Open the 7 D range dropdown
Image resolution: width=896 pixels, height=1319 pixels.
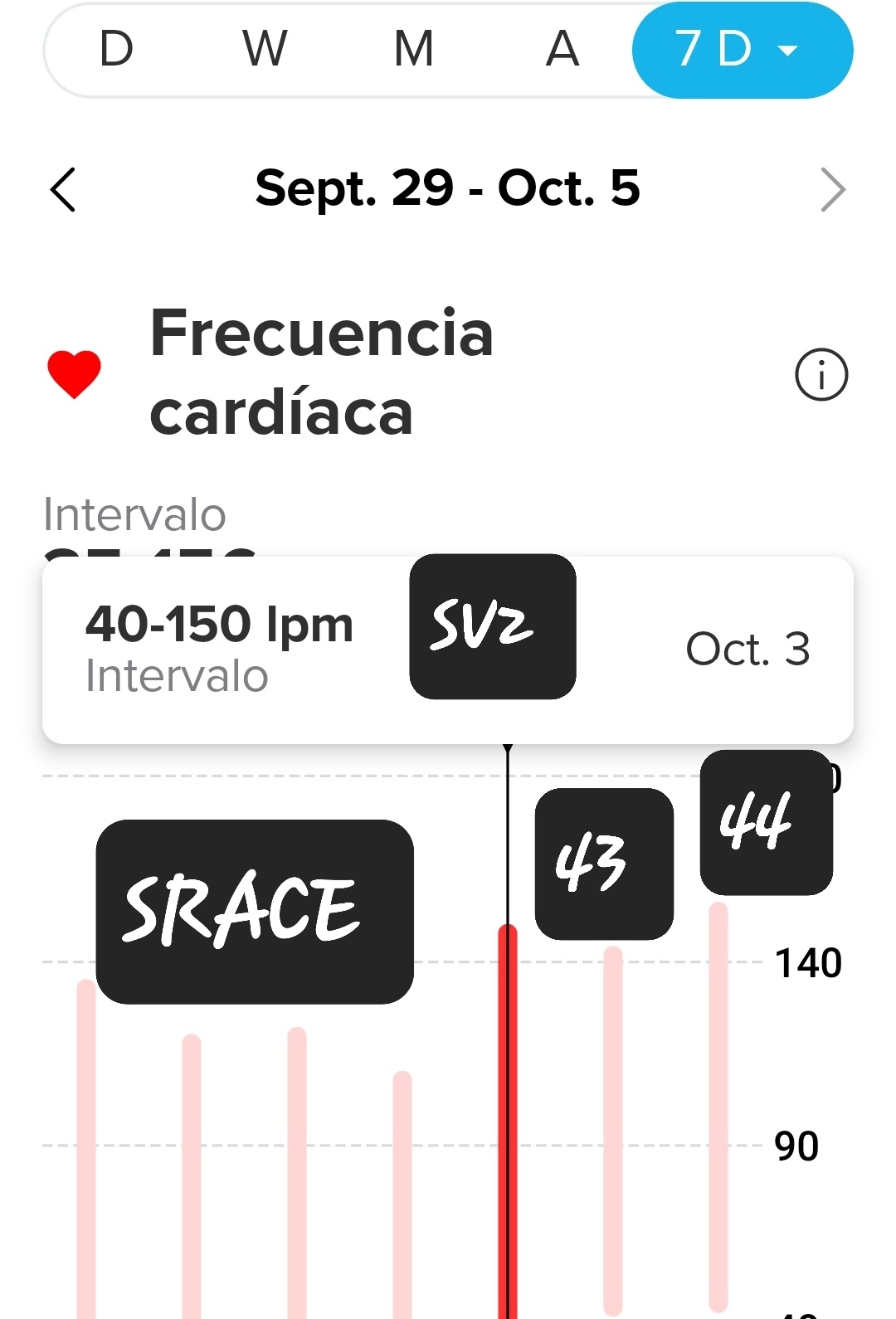coord(742,50)
